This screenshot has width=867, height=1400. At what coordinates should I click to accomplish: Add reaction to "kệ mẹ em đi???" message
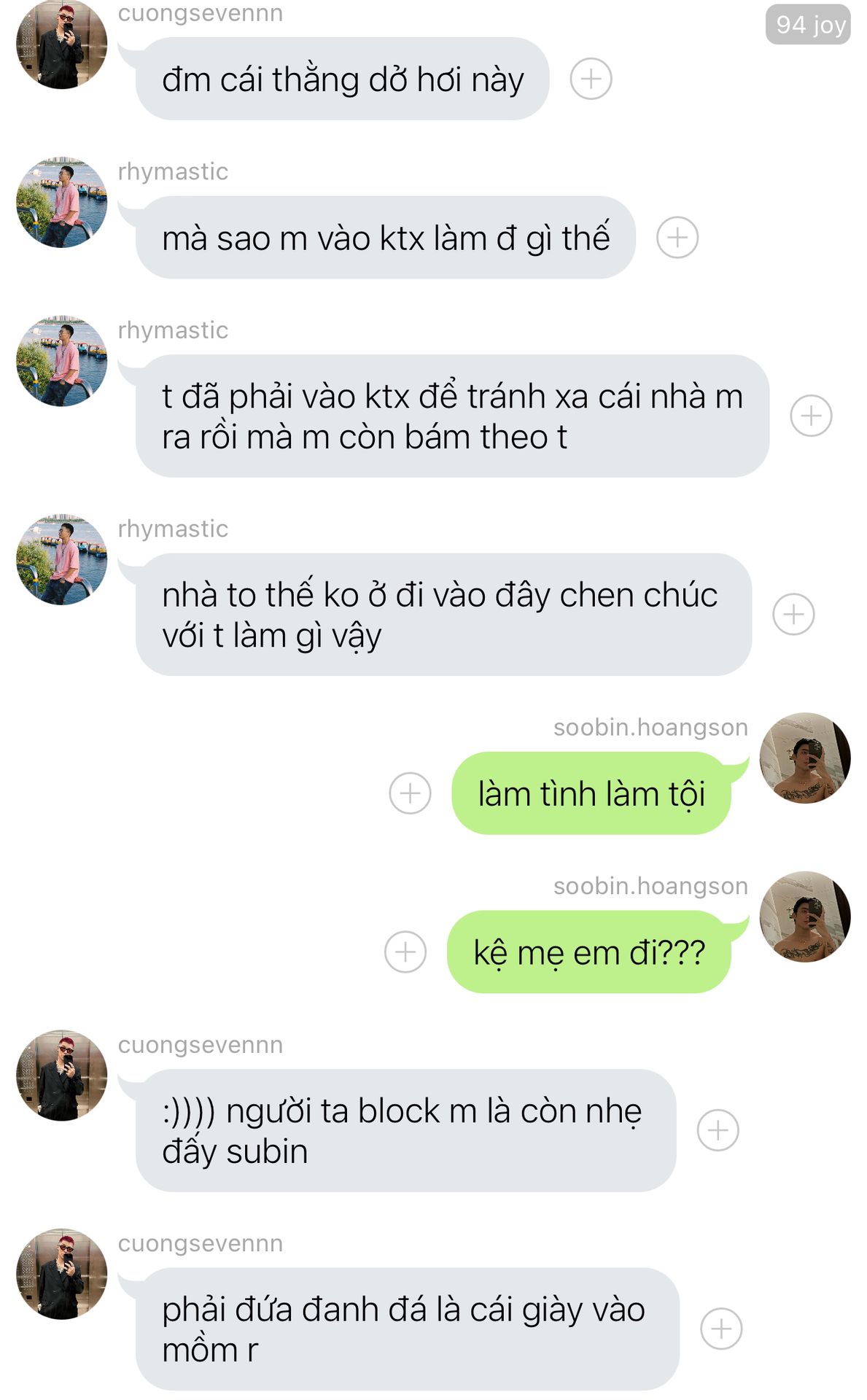405,952
